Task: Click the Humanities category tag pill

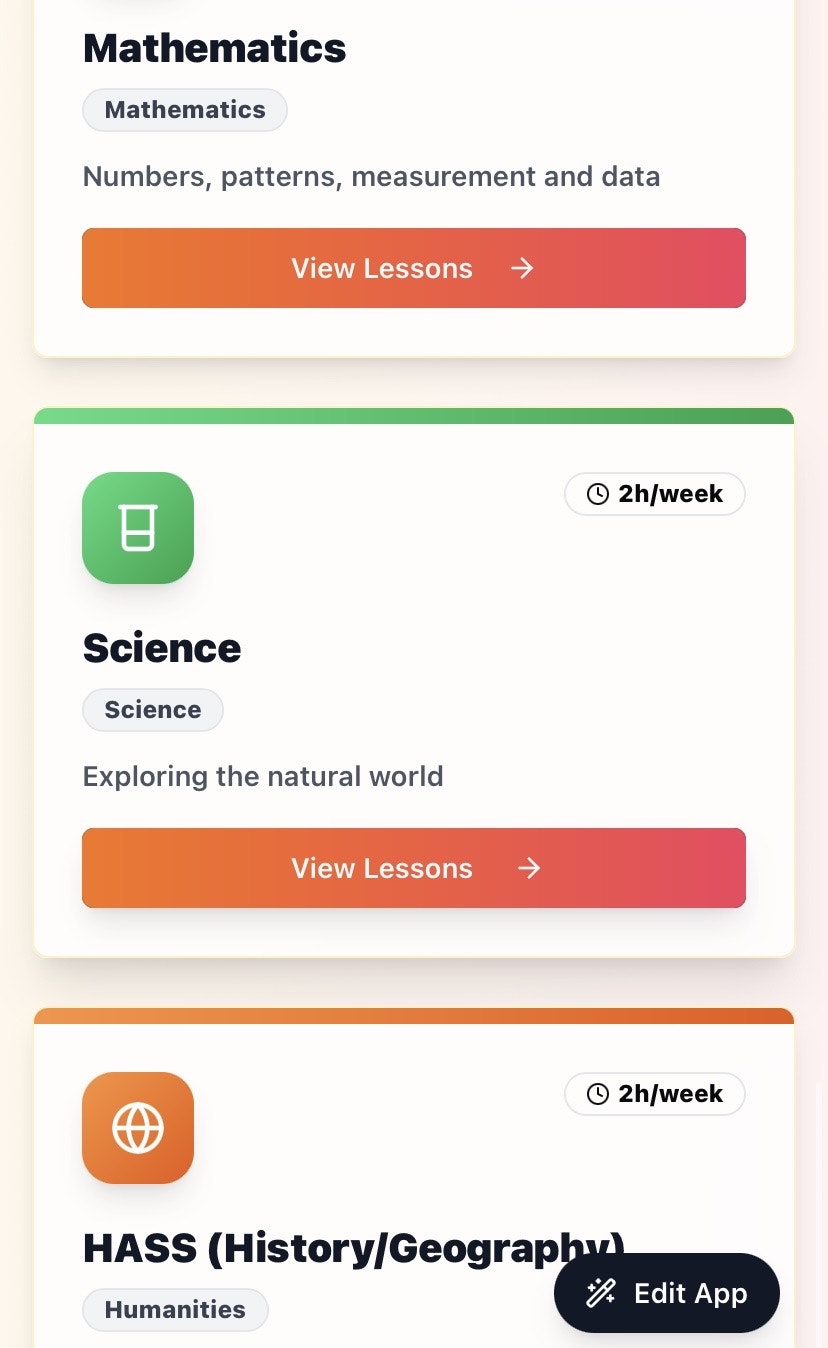Action: tap(175, 1310)
